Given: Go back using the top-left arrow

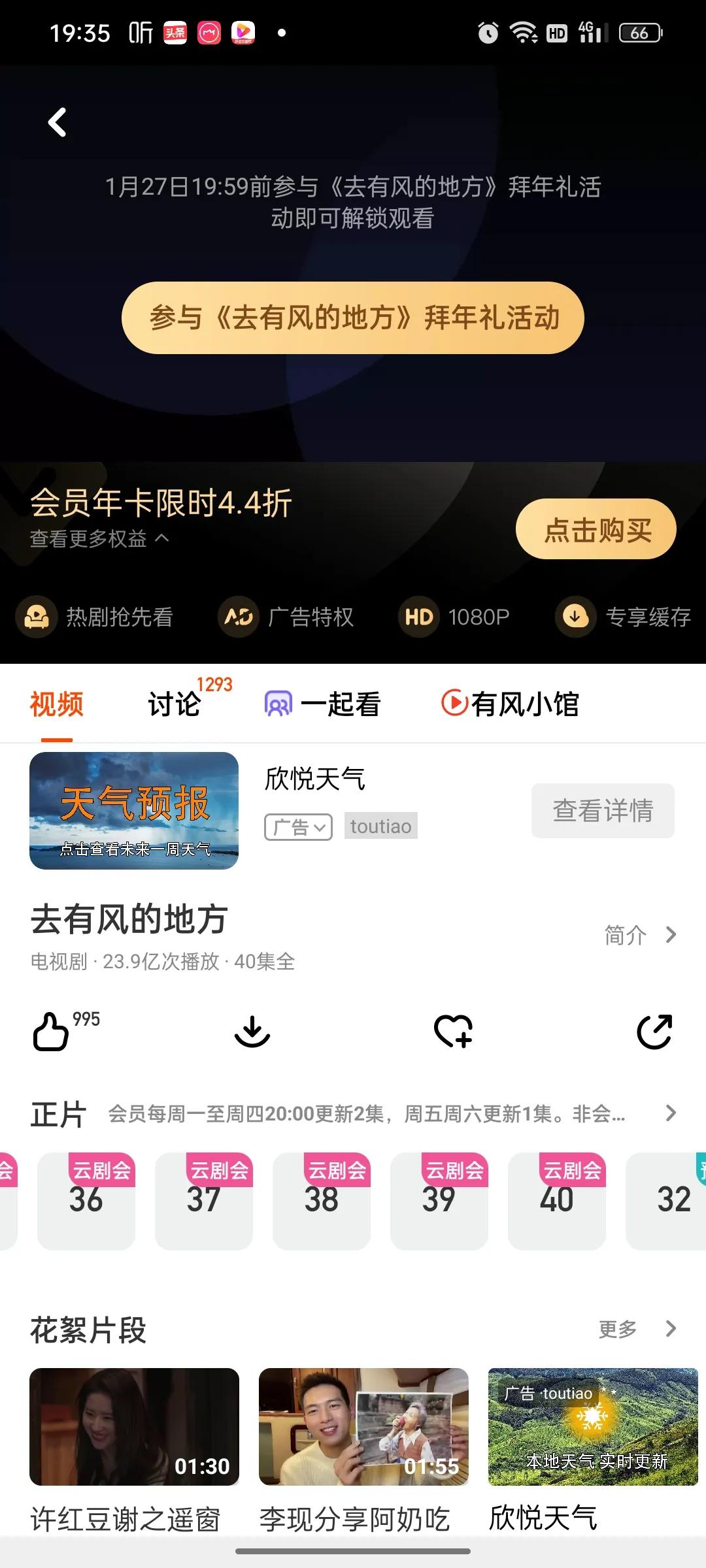Looking at the screenshot, I should click(x=58, y=122).
